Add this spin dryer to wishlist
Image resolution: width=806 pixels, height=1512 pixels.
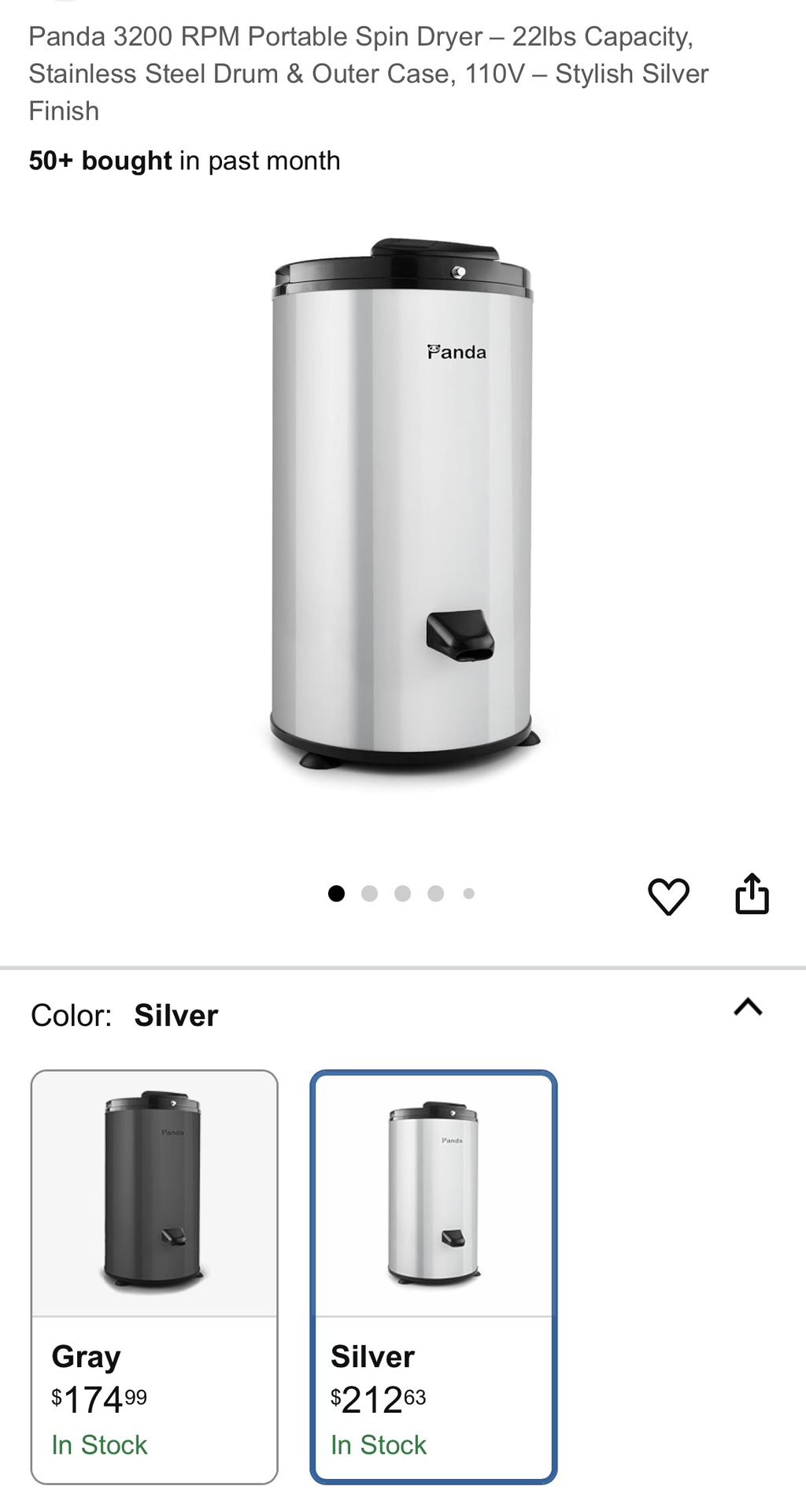pyautogui.click(x=668, y=895)
